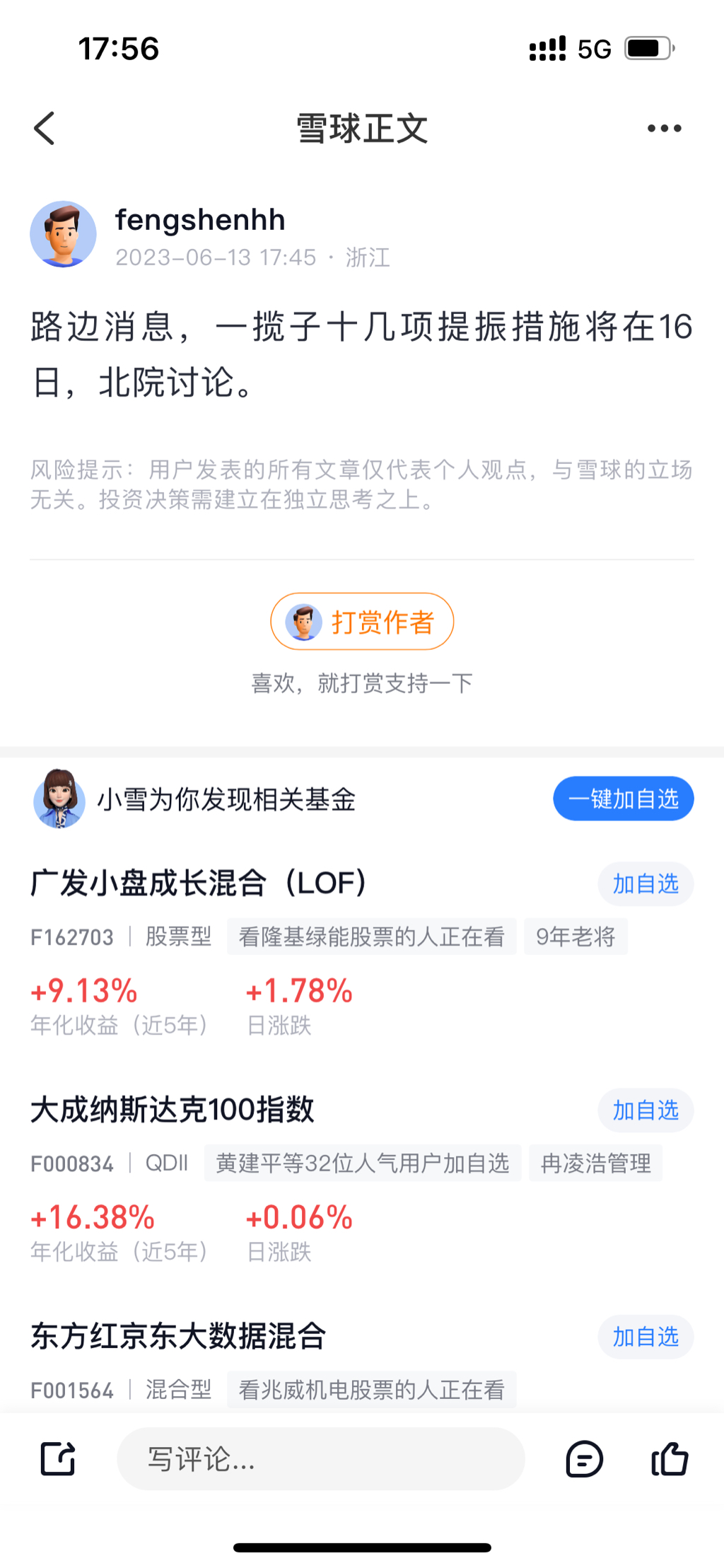Open the 东方红京东大数据混合 fund
The width and height of the screenshot is (724, 1568).
[x=178, y=1336]
